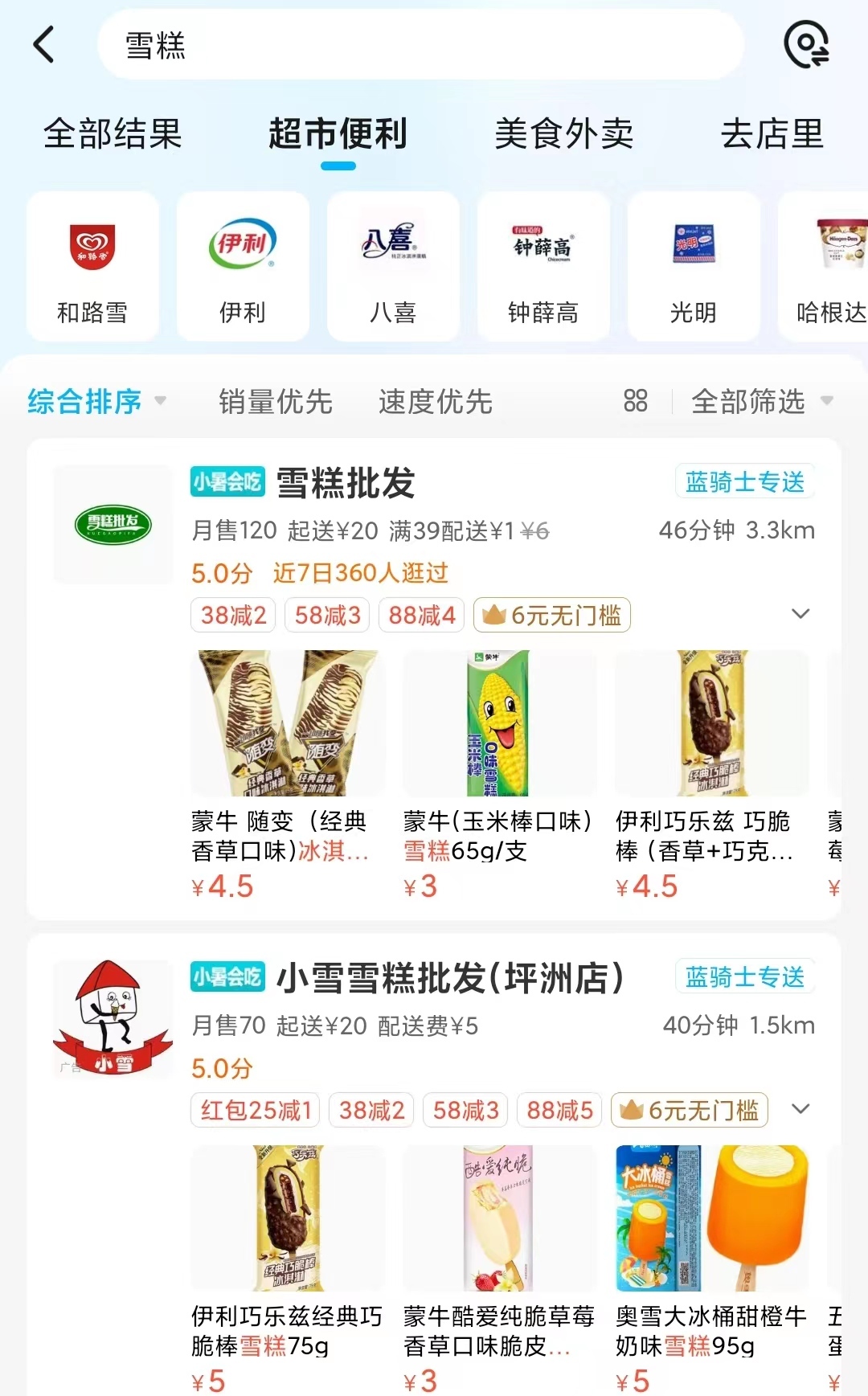Open the location switch icon beside the search bar
The height and width of the screenshot is (1396, 868).
click(806, 44)
